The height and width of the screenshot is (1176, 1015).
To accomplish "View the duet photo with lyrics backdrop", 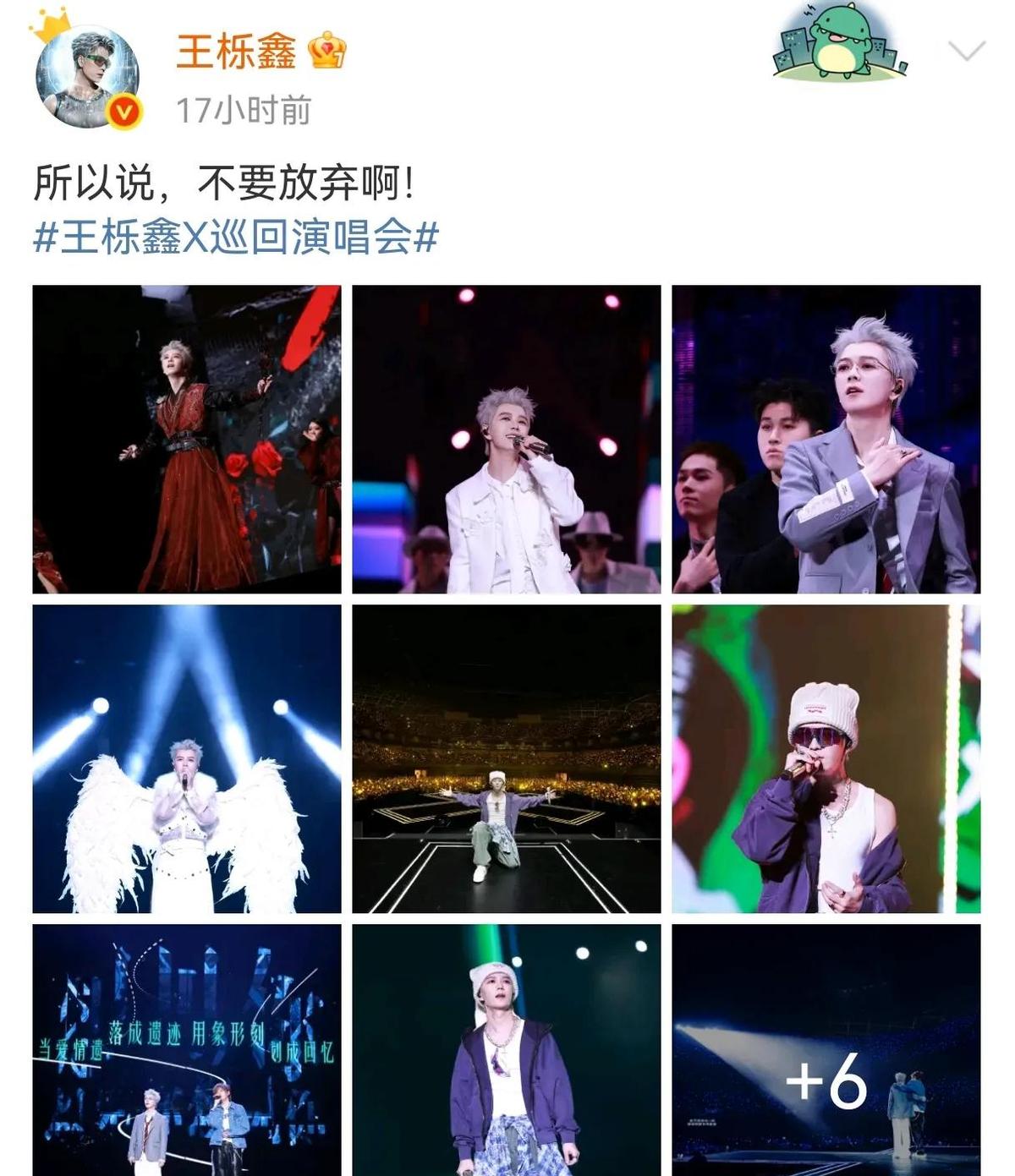I will click(187, 1048).
